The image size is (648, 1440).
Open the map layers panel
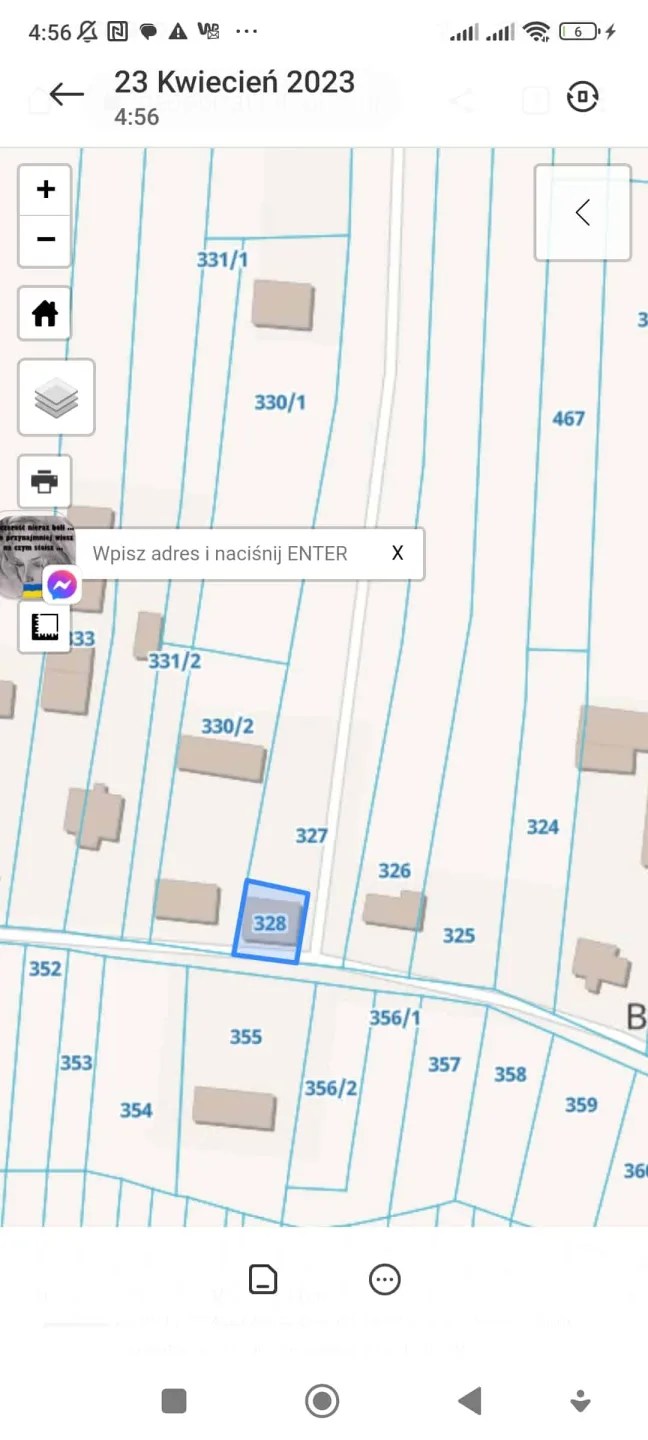point(56,398)
